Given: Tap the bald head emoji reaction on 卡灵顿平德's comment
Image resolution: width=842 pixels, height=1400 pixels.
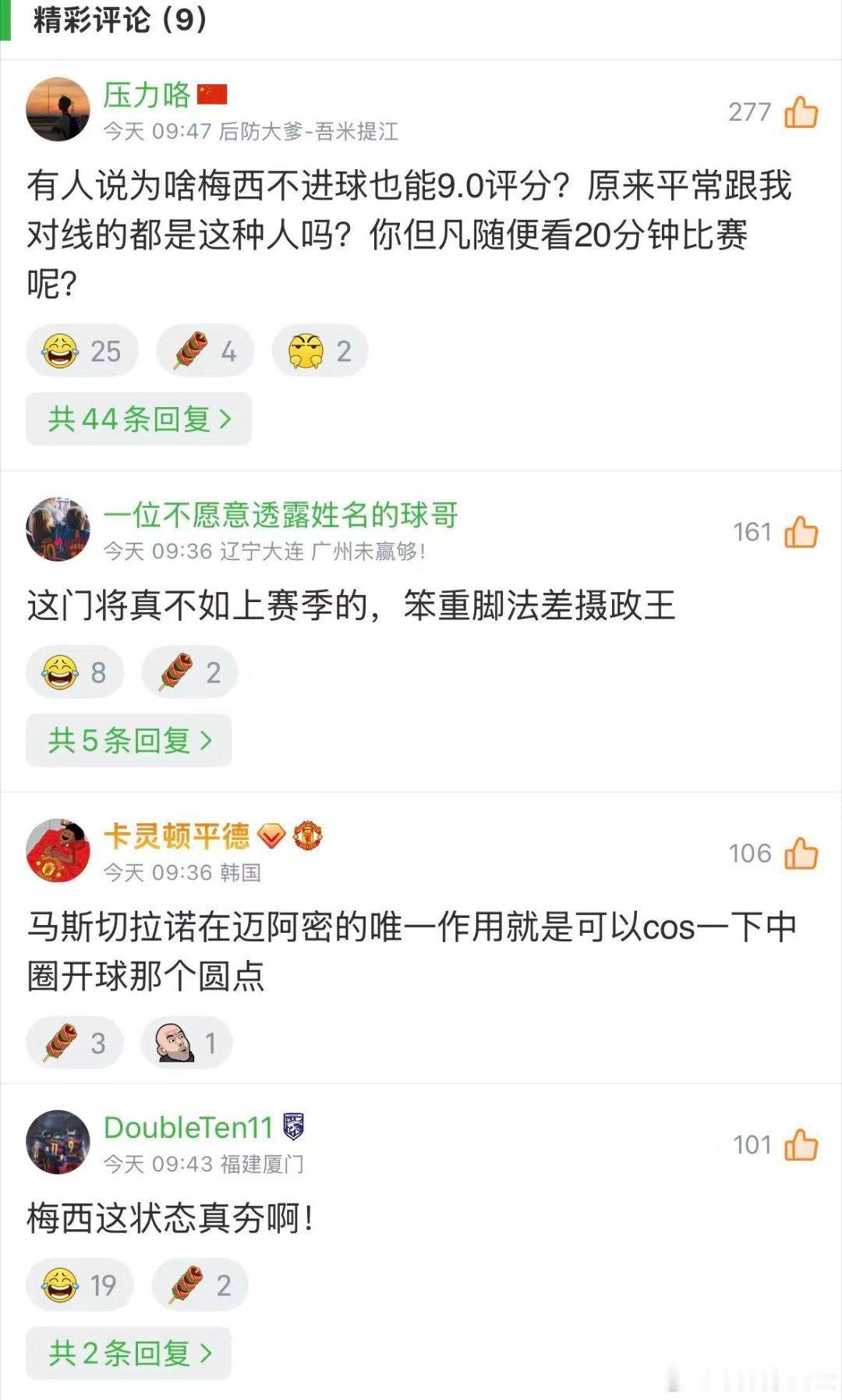Looking at the screenshot, I should [x=178, y=1040].
